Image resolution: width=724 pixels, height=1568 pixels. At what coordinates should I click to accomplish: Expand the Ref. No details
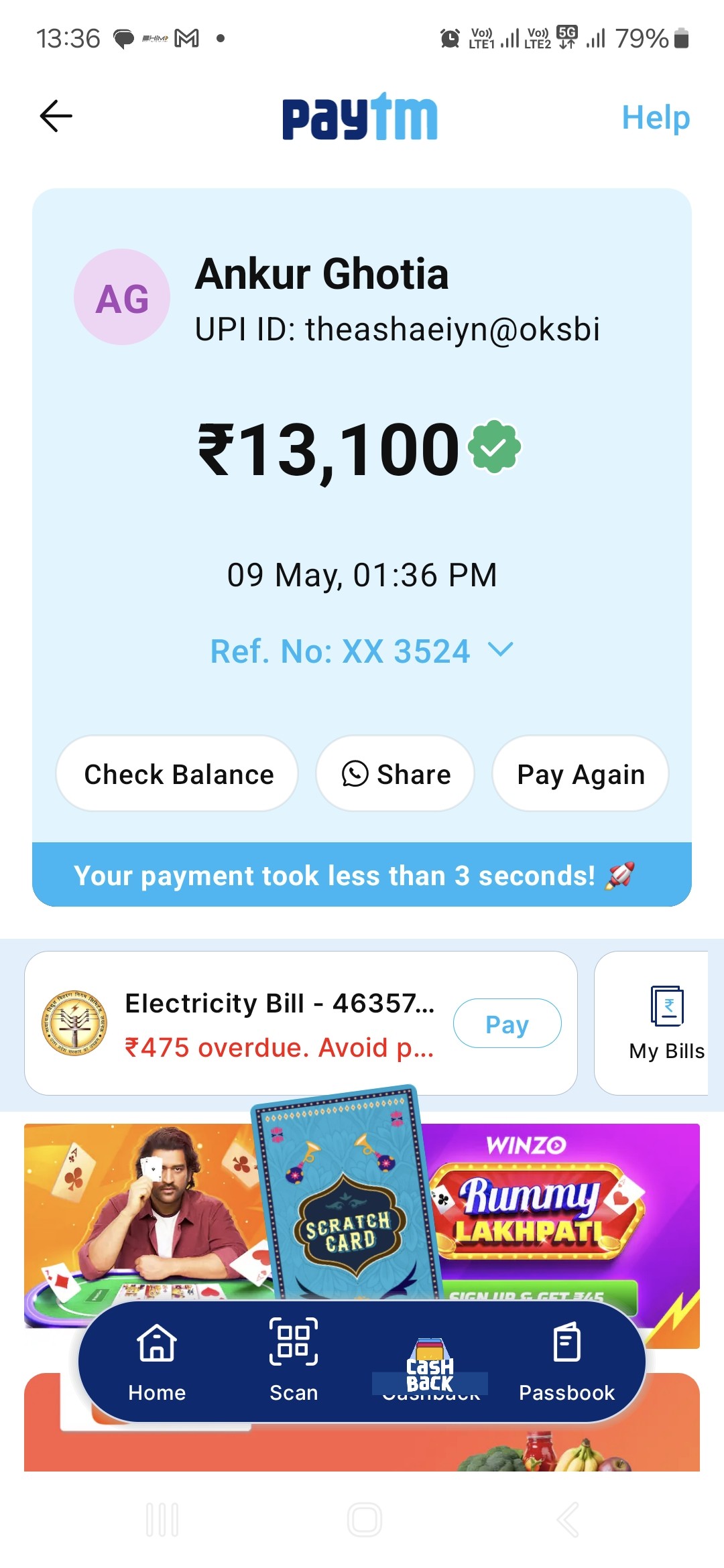click(362, 651)
